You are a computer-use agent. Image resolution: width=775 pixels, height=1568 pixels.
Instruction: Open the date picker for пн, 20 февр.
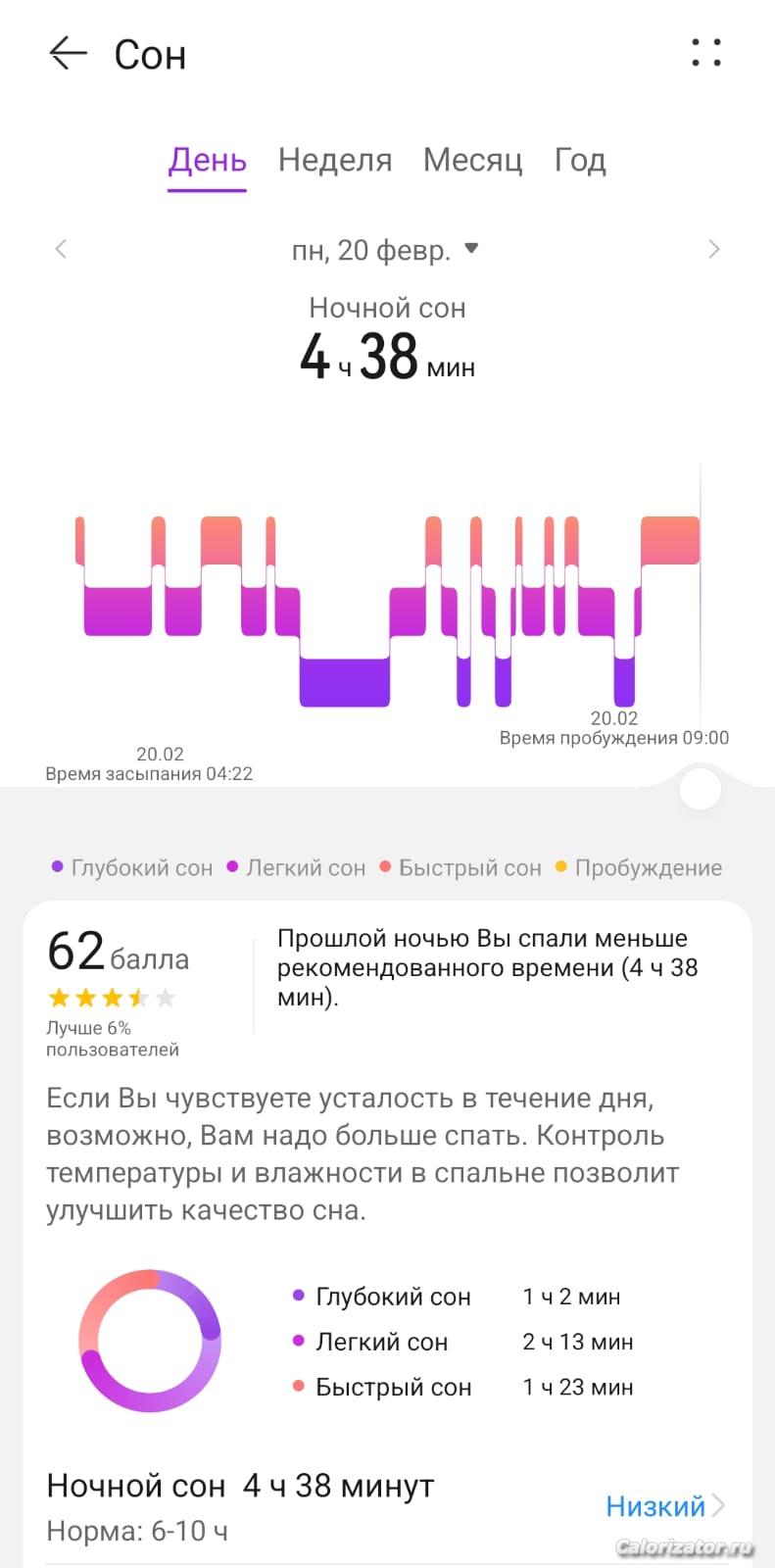tap(386, 250)
